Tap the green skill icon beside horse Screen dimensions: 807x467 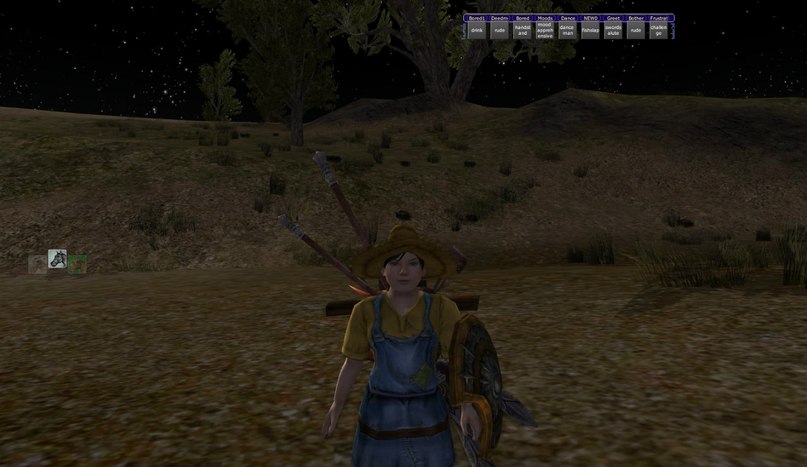click(78, 264)
